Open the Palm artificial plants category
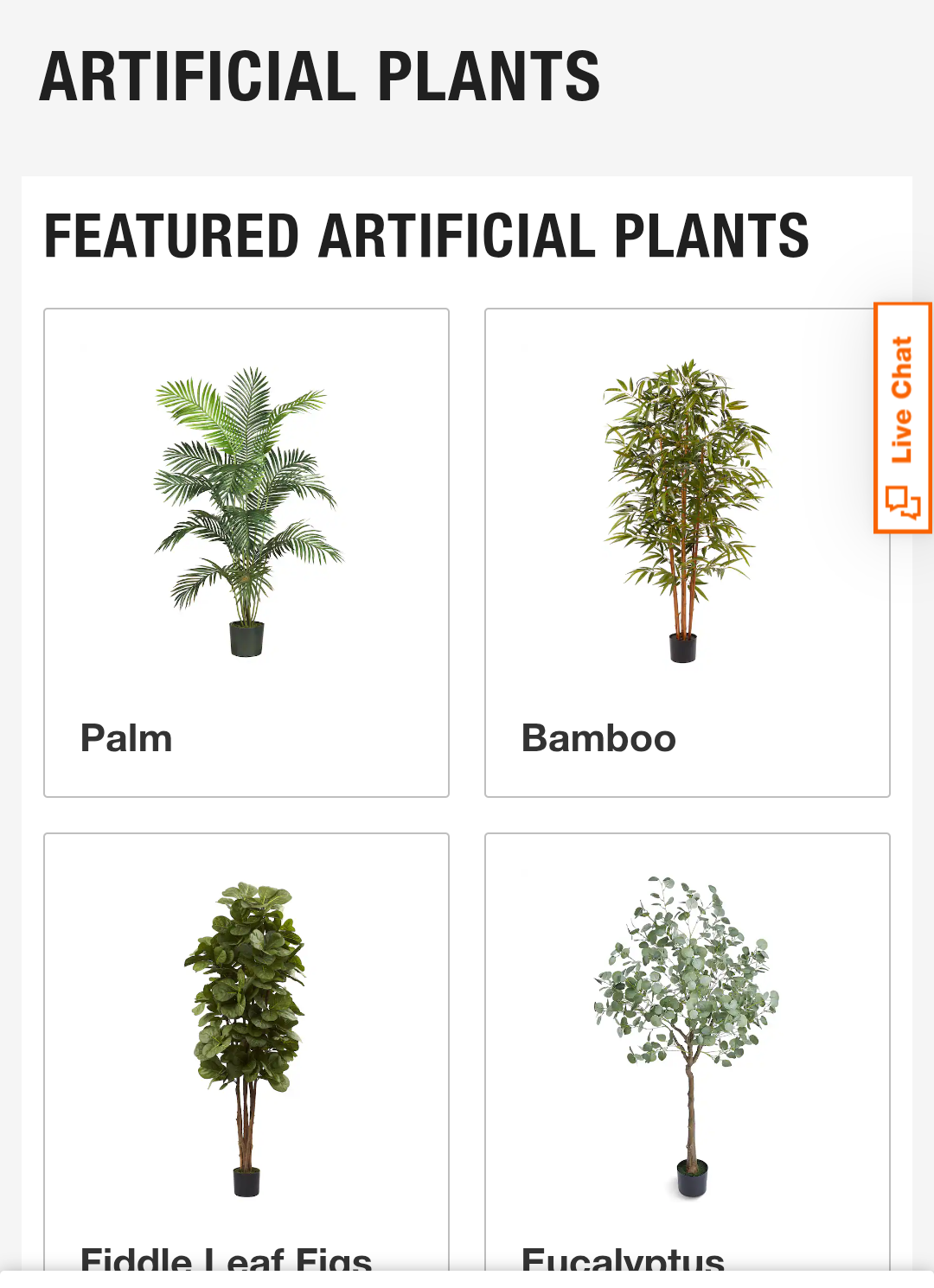Screen dimensions: 934x1288 (x=246, y=552)
